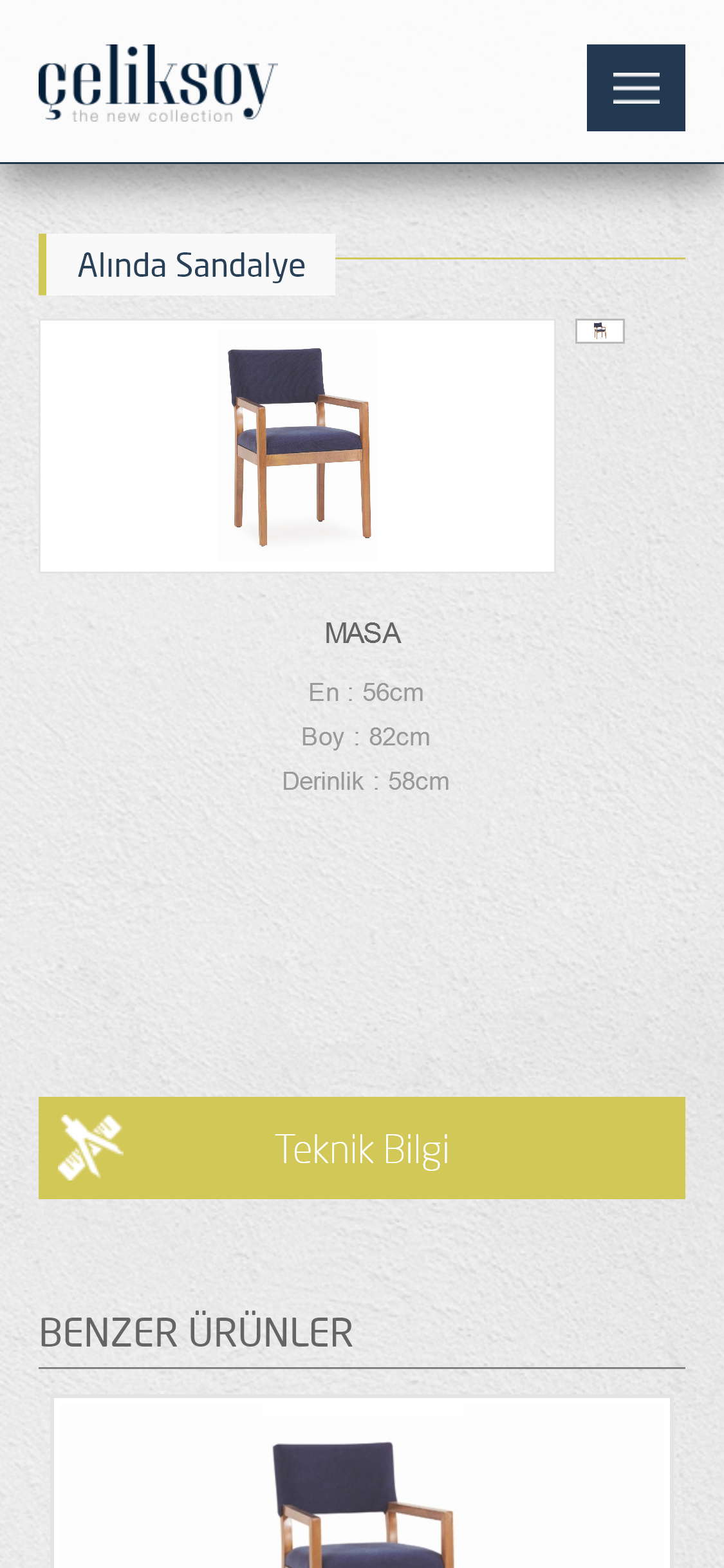
Task: Enlarge the main Alında Sandalye chair image
Action: (x=297, y=445)
